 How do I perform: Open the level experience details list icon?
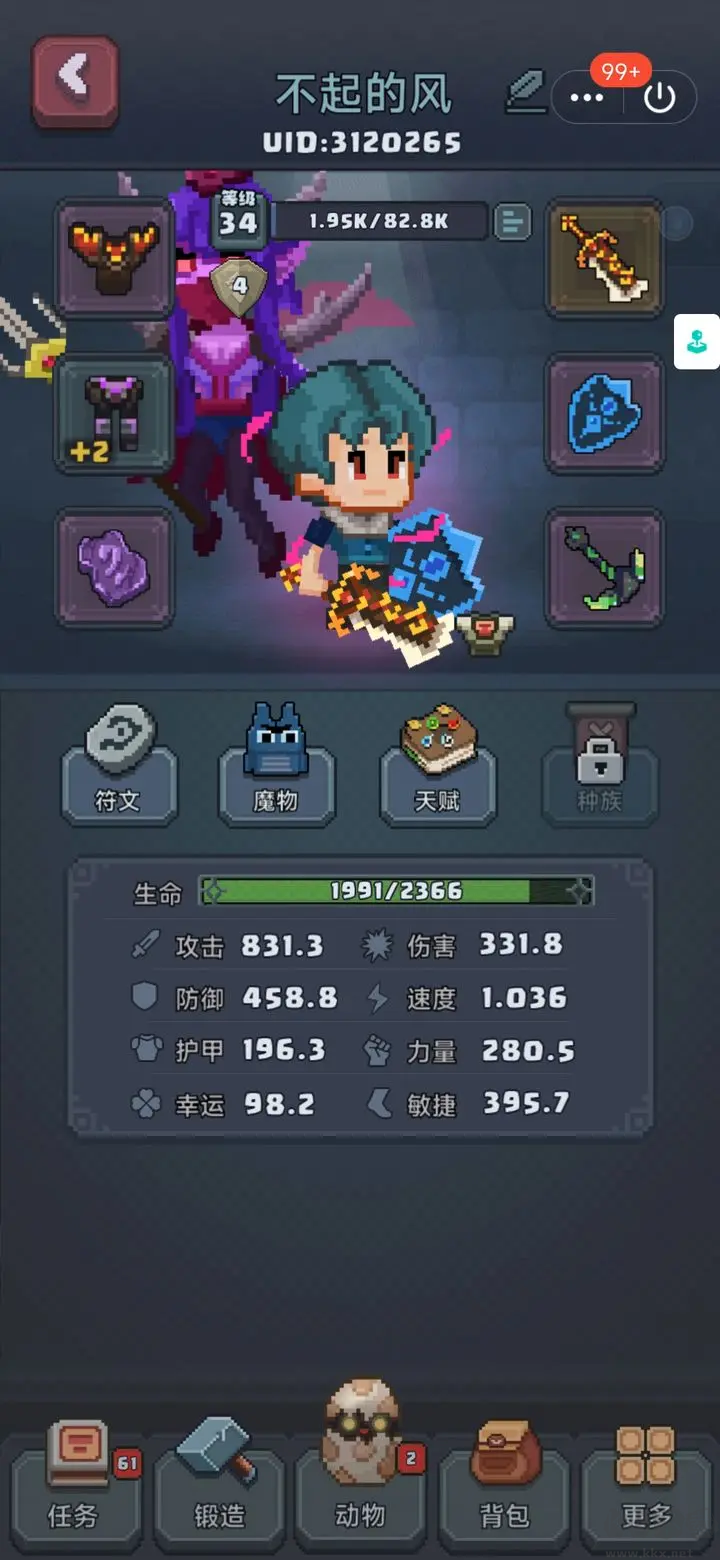coord(513,222)
